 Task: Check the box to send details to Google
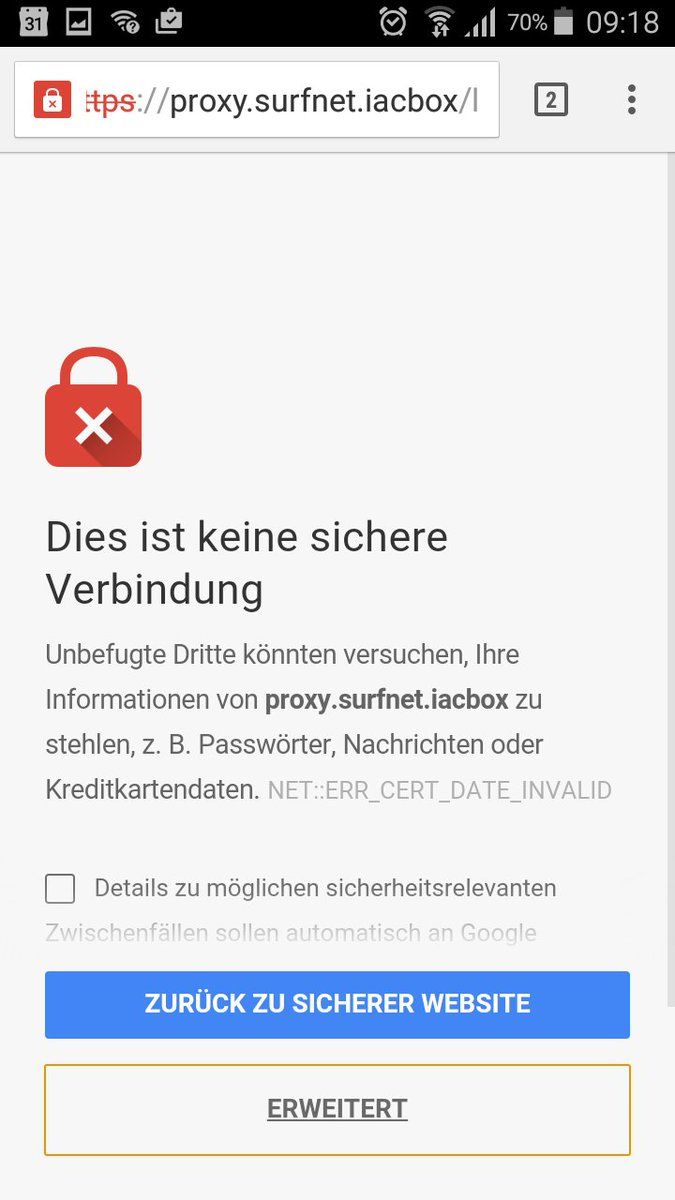click(x=60, y=888)
